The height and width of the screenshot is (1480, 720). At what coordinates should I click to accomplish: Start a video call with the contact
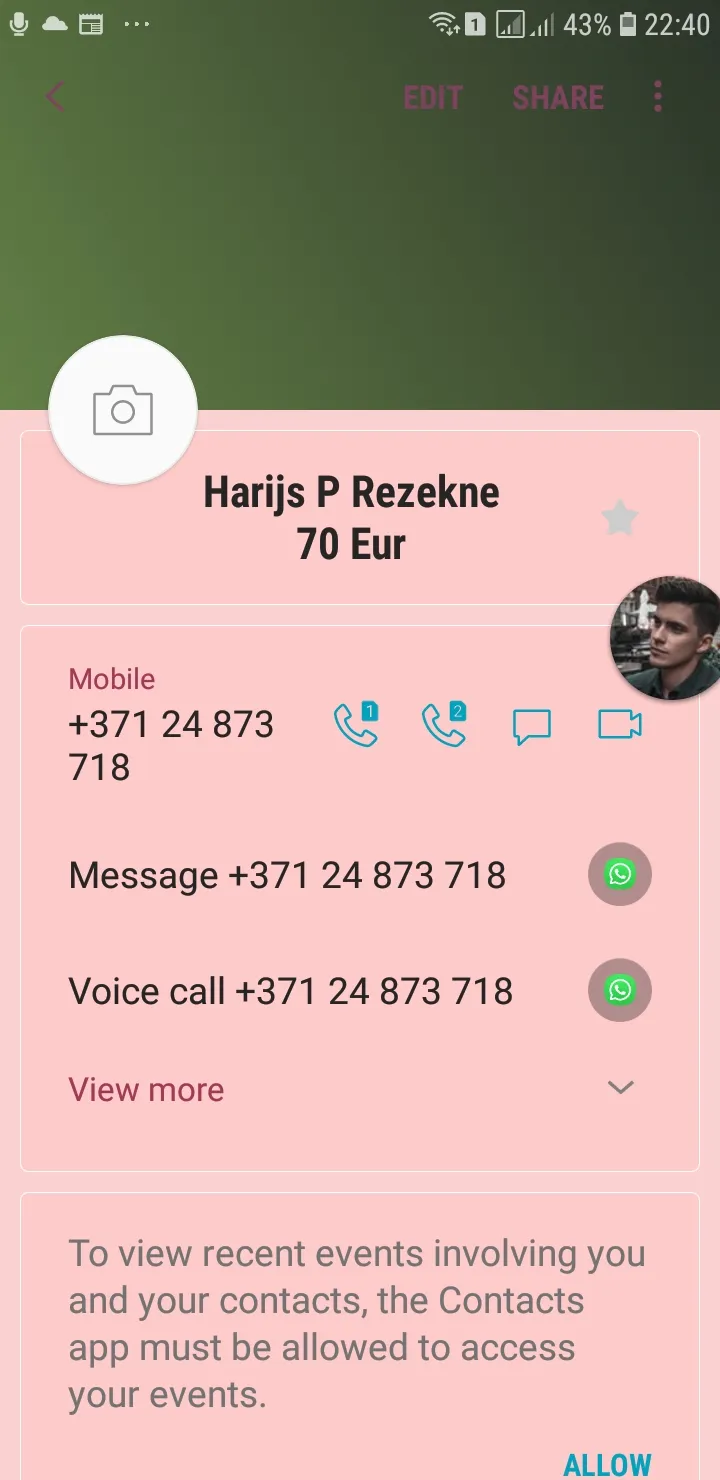pyautogui.click(x=620, y=725)
